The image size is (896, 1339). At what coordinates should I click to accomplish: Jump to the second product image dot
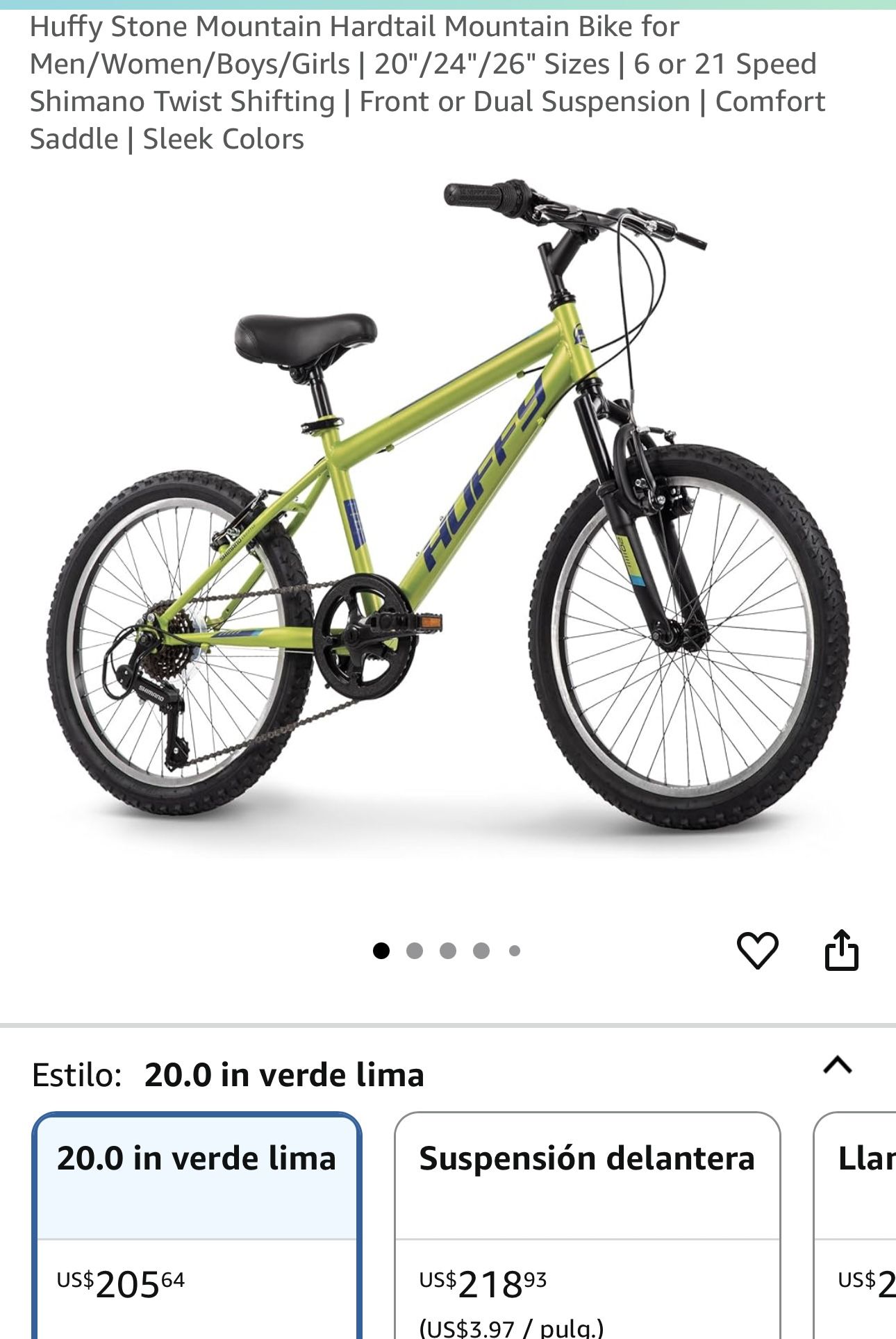(x=415, y=951)
